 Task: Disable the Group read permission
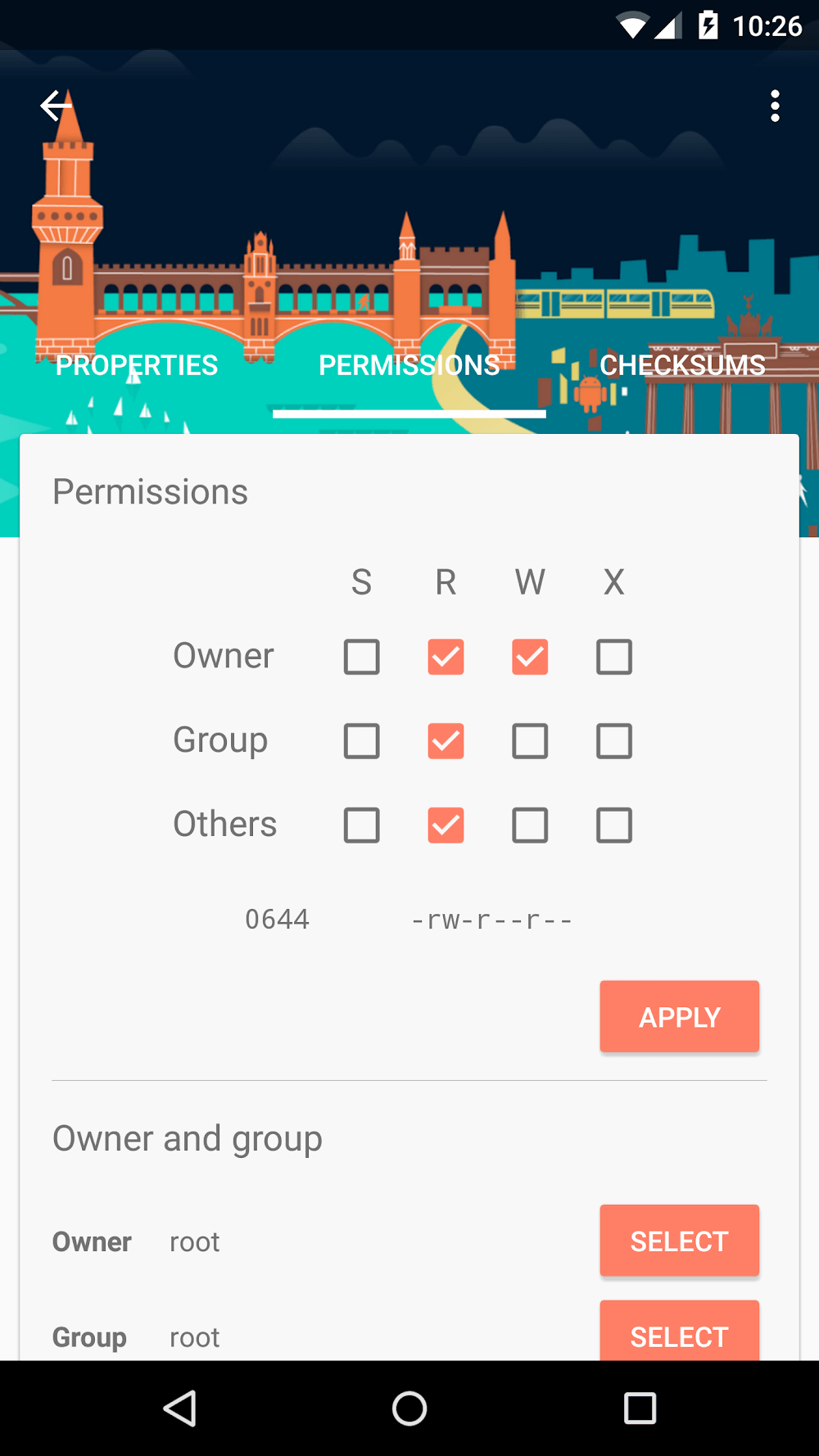(x=446, y=741)
